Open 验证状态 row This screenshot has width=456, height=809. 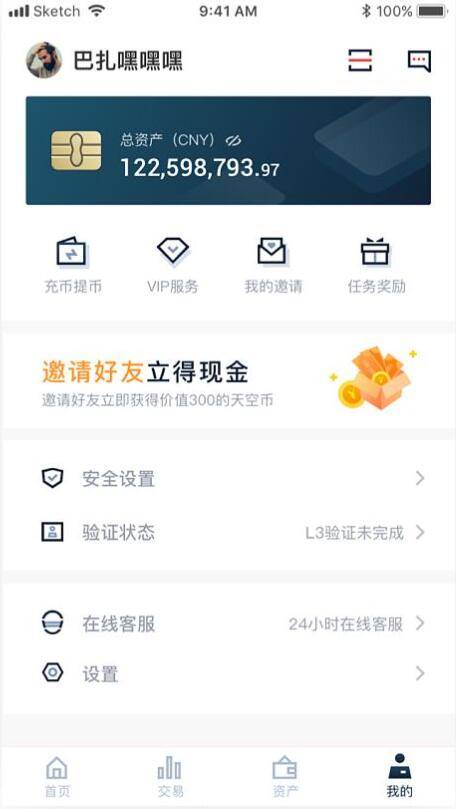point(228,532)
